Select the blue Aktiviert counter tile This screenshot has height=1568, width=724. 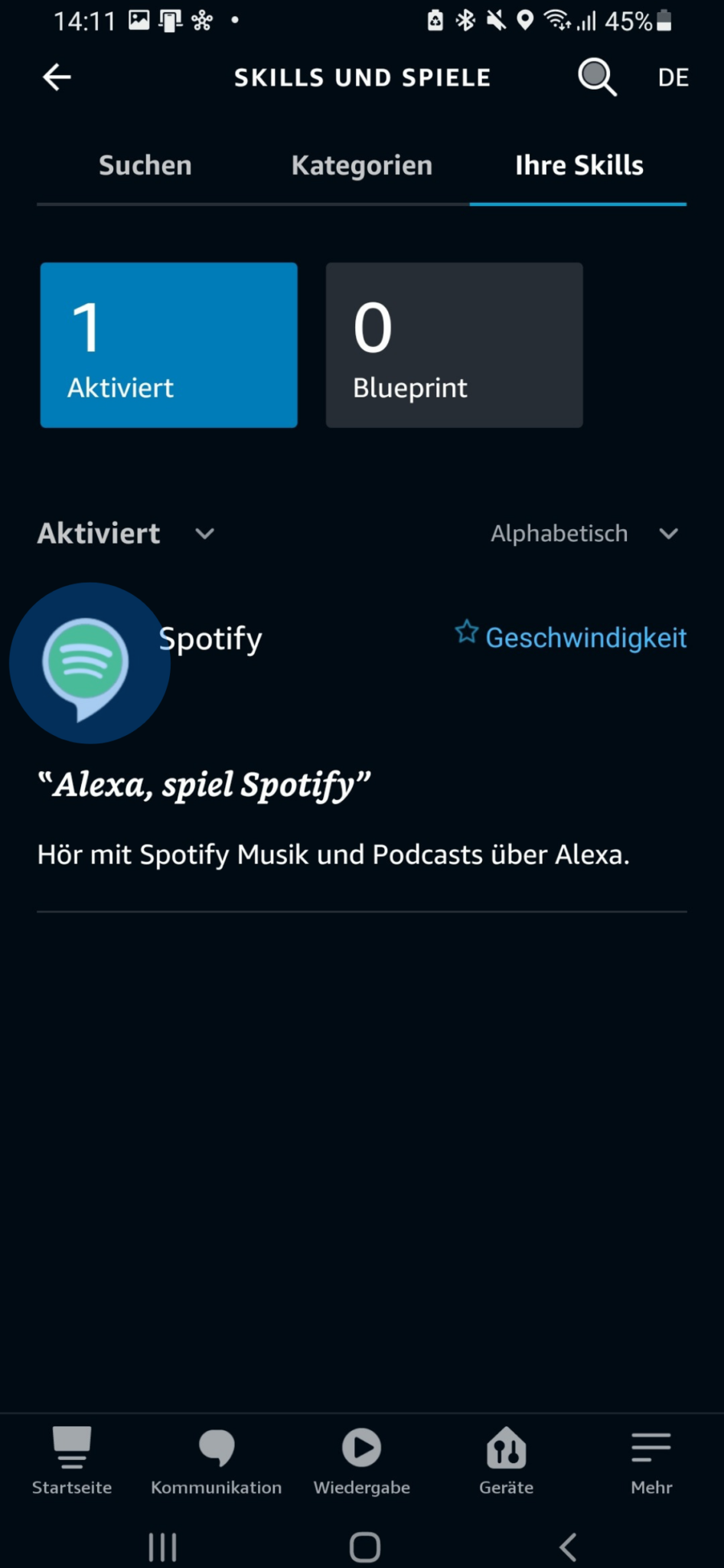tap(168, 345)
